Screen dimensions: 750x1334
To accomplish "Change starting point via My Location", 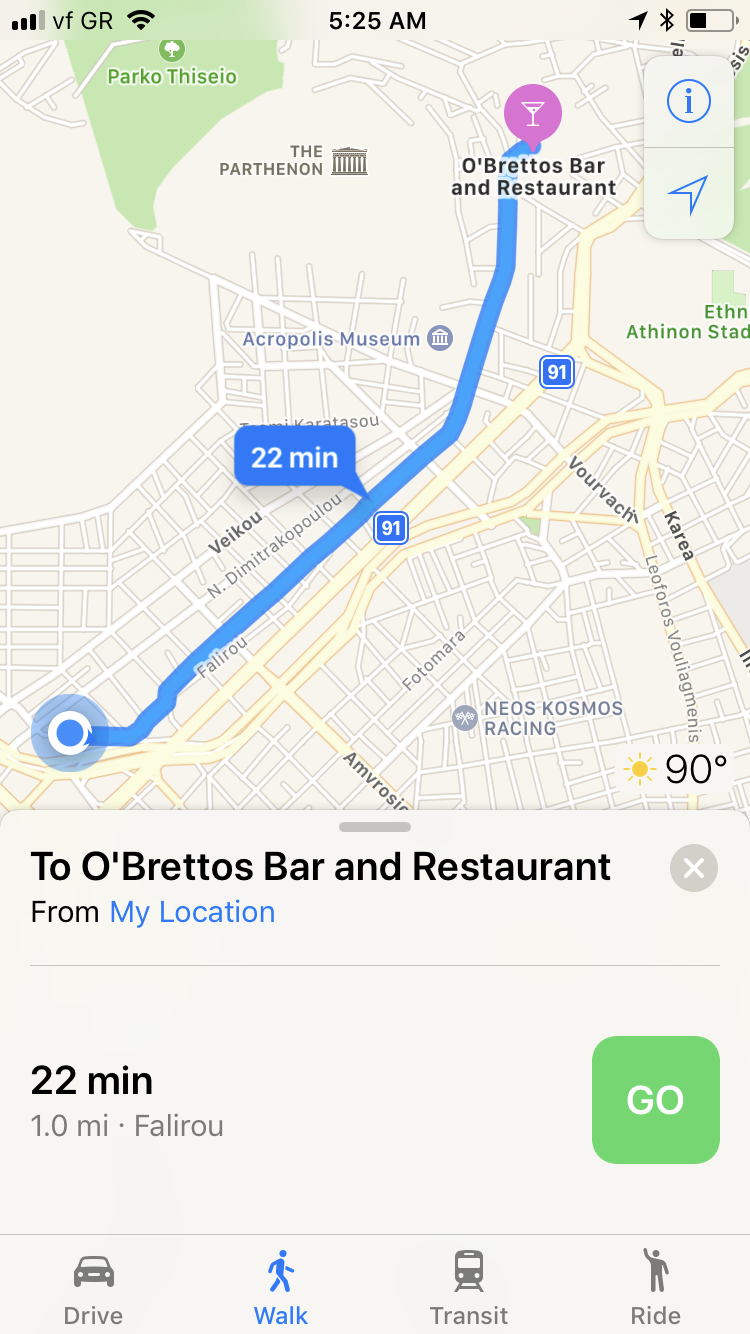I will (x=192, y=912).
